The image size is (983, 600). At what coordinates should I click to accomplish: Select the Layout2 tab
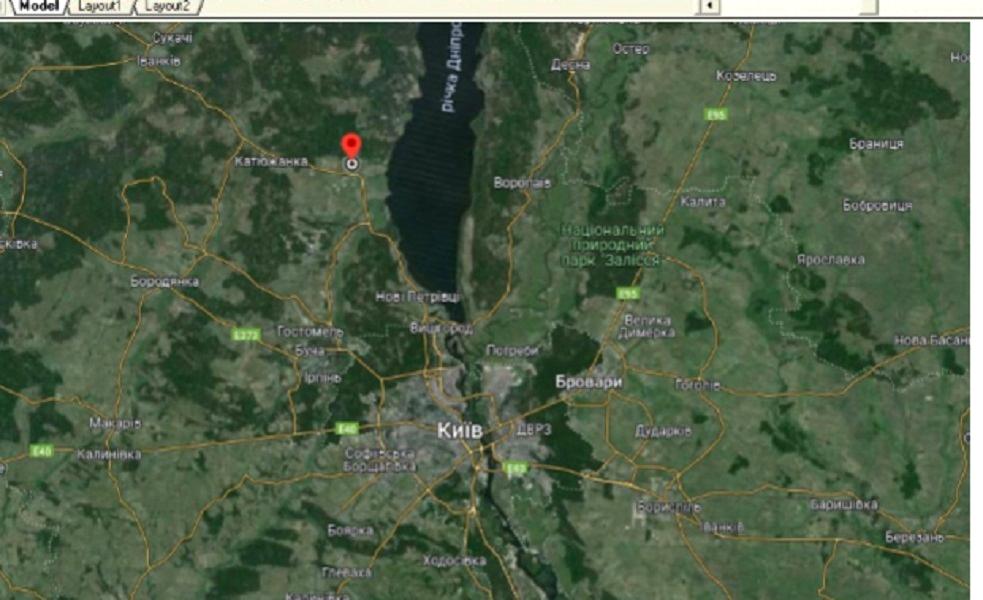coord(166,6)
